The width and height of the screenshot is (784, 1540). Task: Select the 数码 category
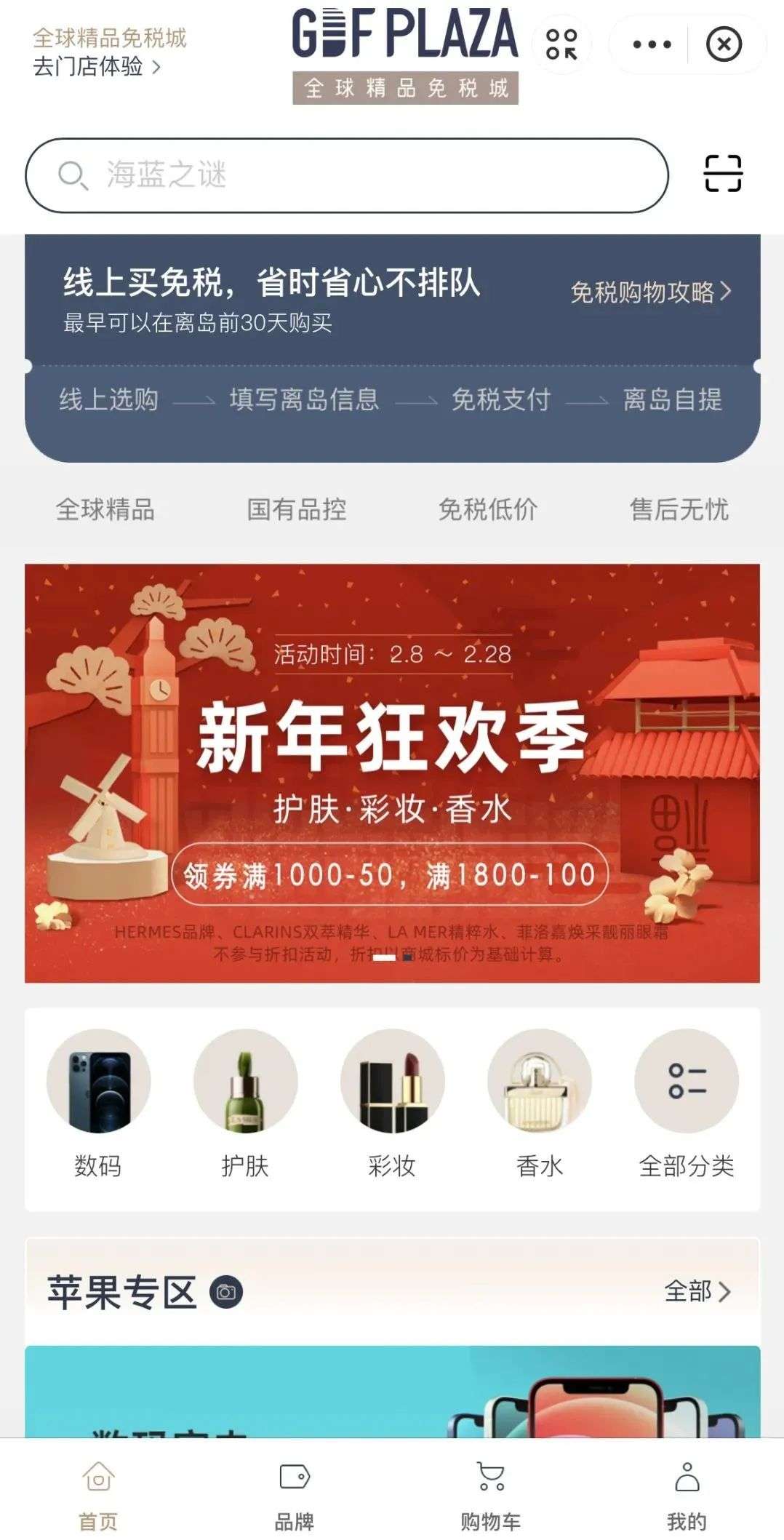98,1103
